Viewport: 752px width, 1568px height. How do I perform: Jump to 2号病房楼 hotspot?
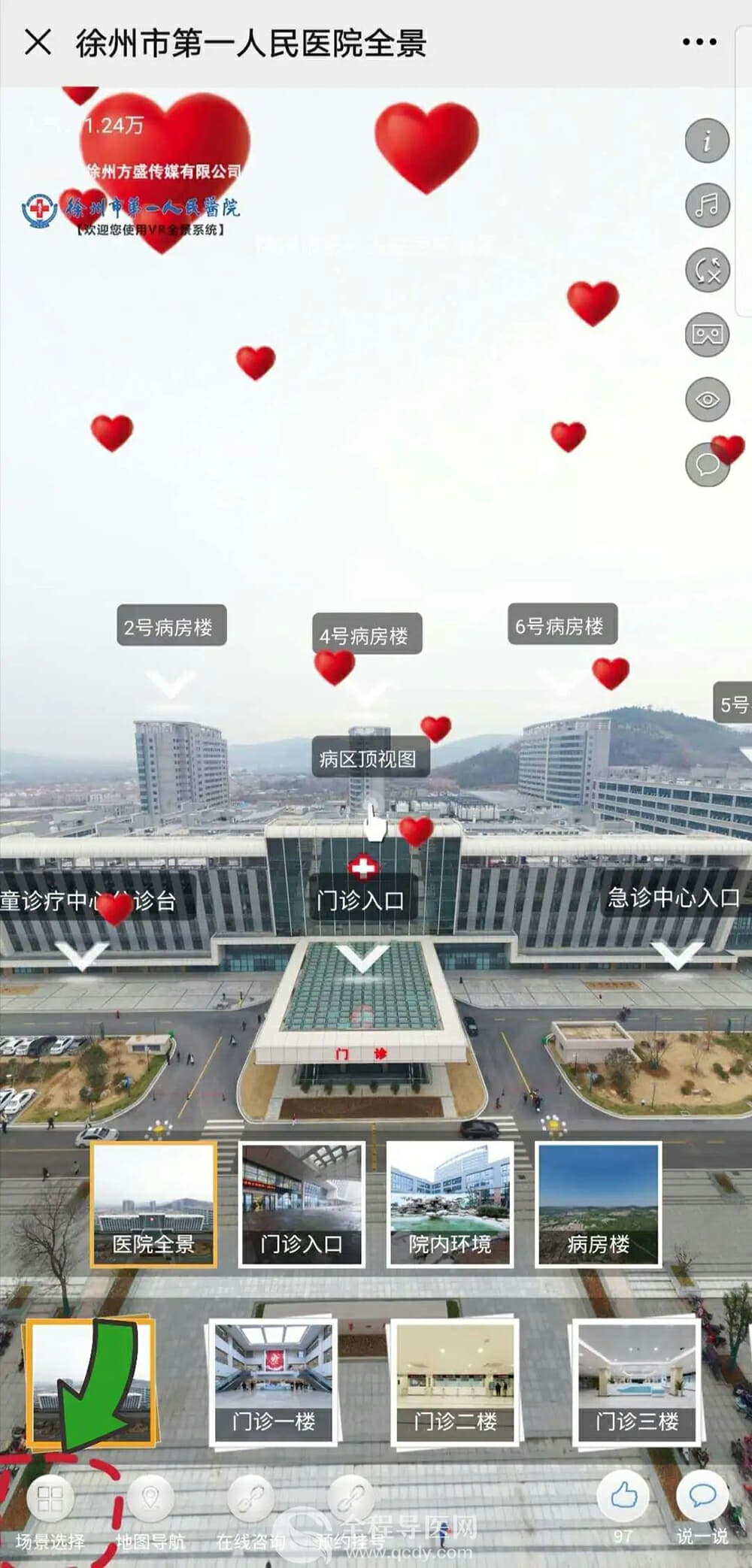tap(171, 626)
